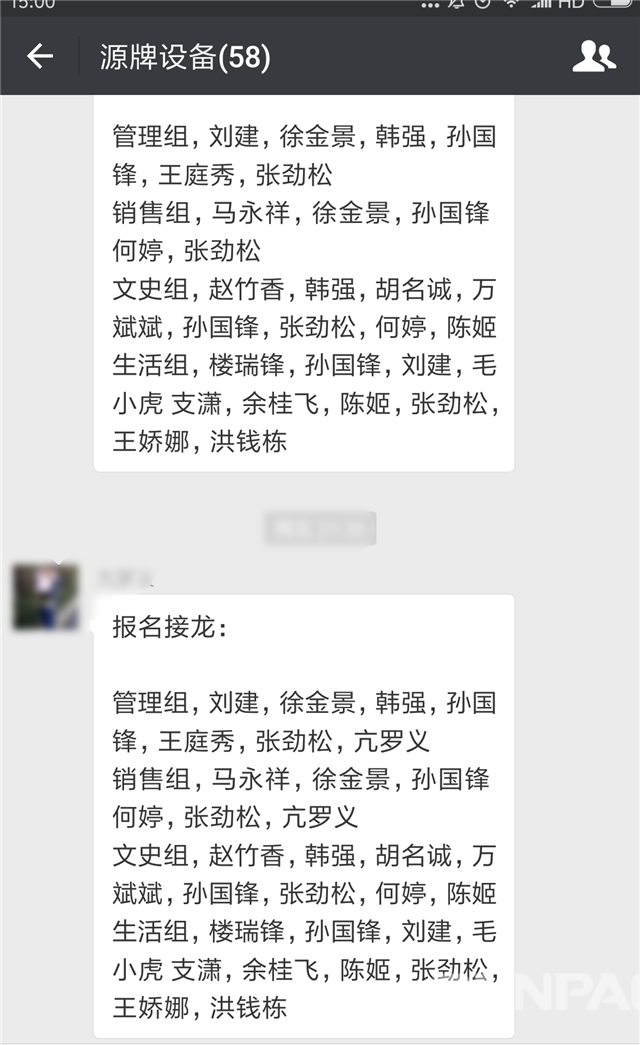Viewport: 640px width, 1045px height.
Task: Open the group members info icon
Action: pos(594,57)
